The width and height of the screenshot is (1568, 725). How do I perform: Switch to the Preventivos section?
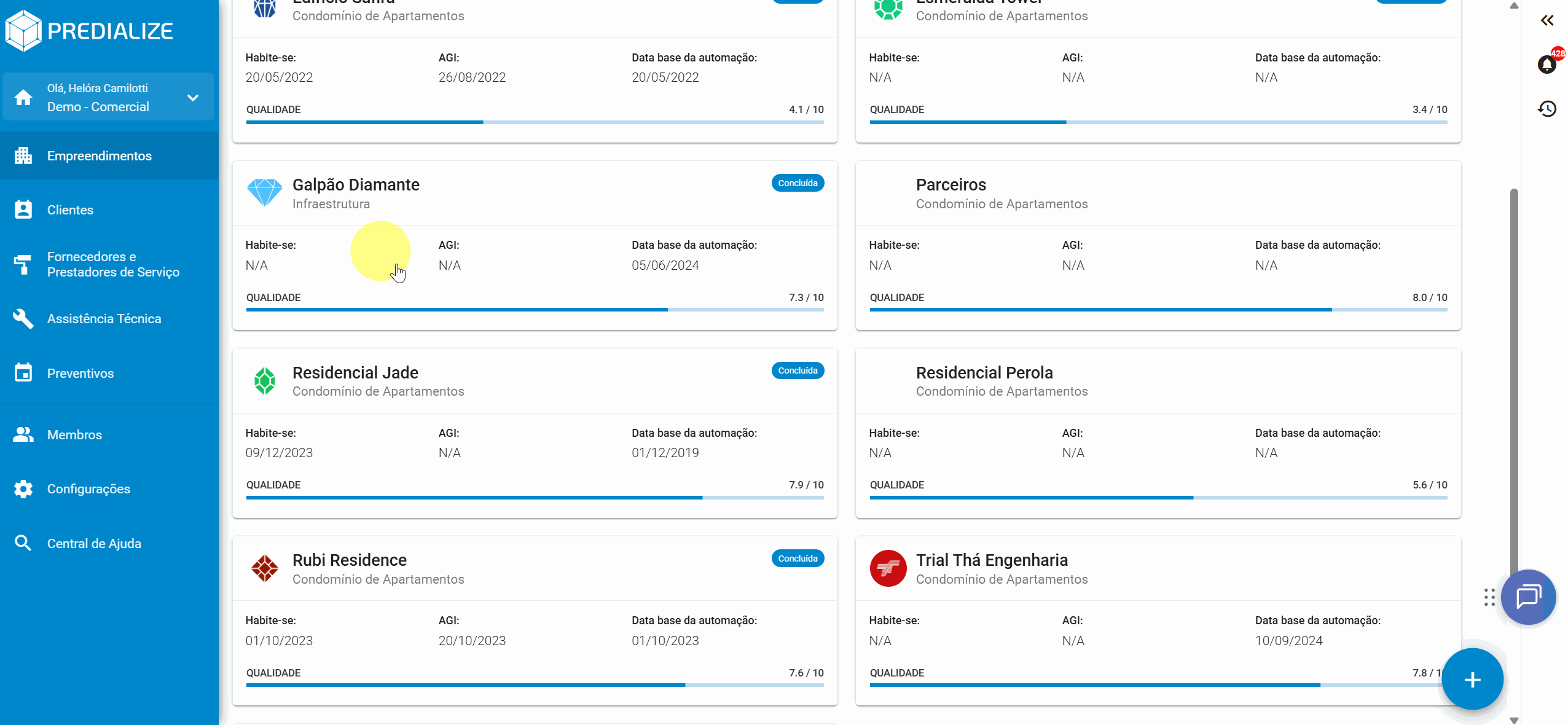point(80,374)
